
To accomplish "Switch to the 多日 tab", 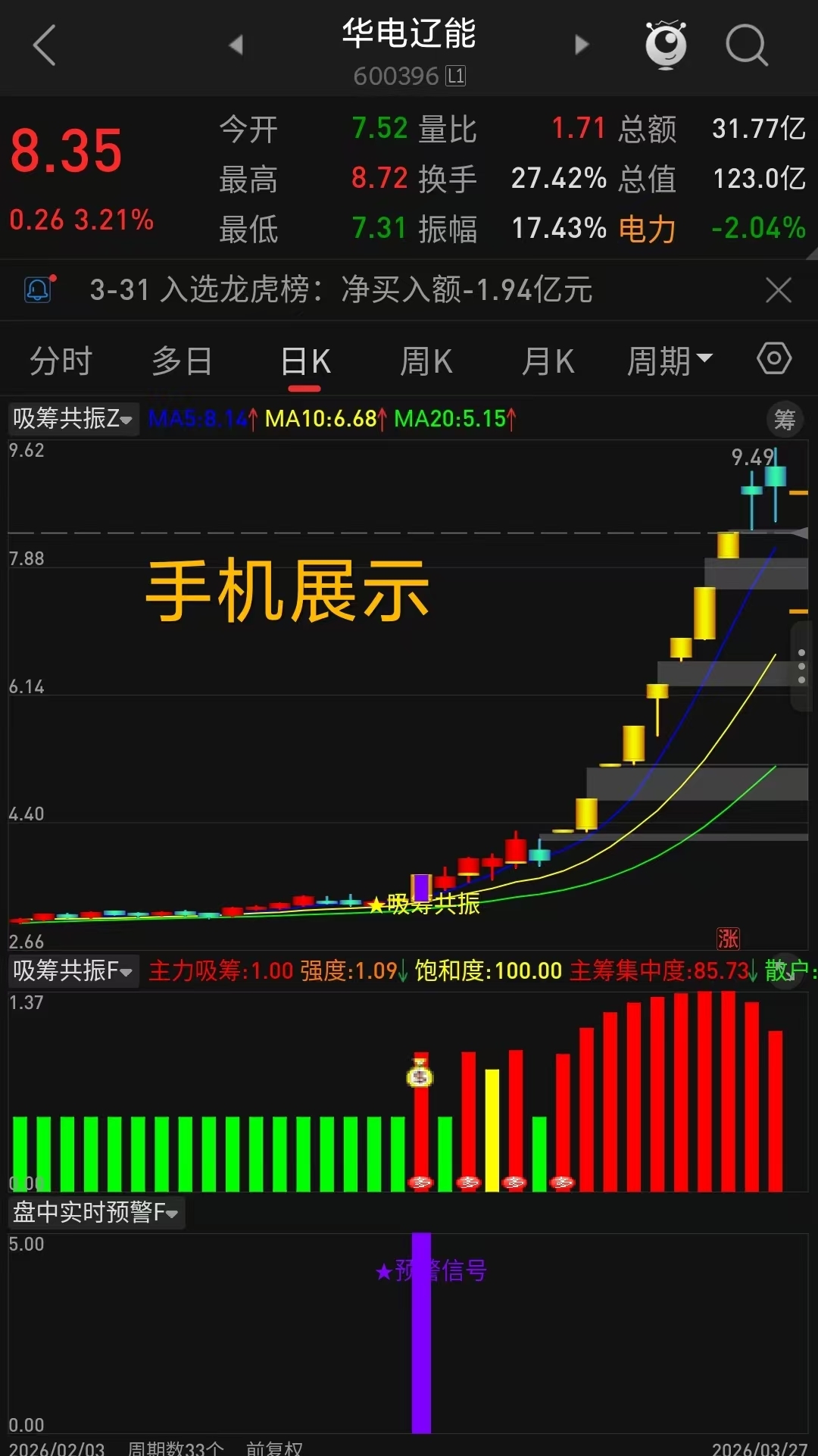I will pyautogui.click(x=182, y=361).
